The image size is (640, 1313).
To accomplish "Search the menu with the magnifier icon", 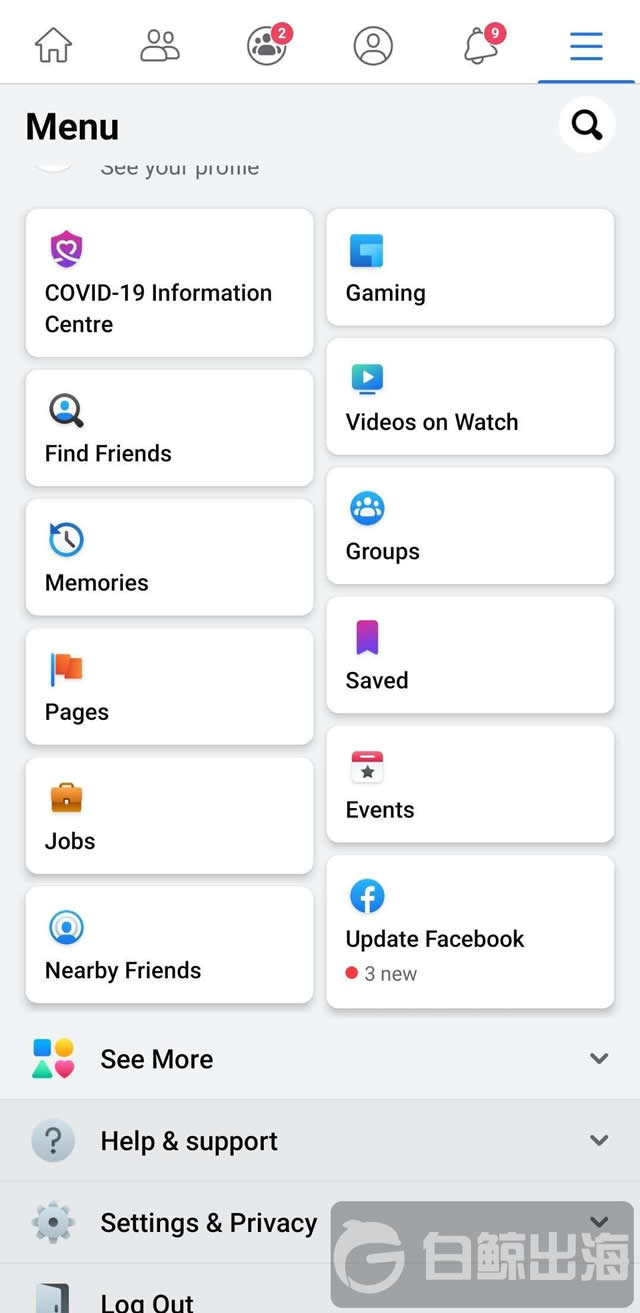I will (x=586, y=126).
